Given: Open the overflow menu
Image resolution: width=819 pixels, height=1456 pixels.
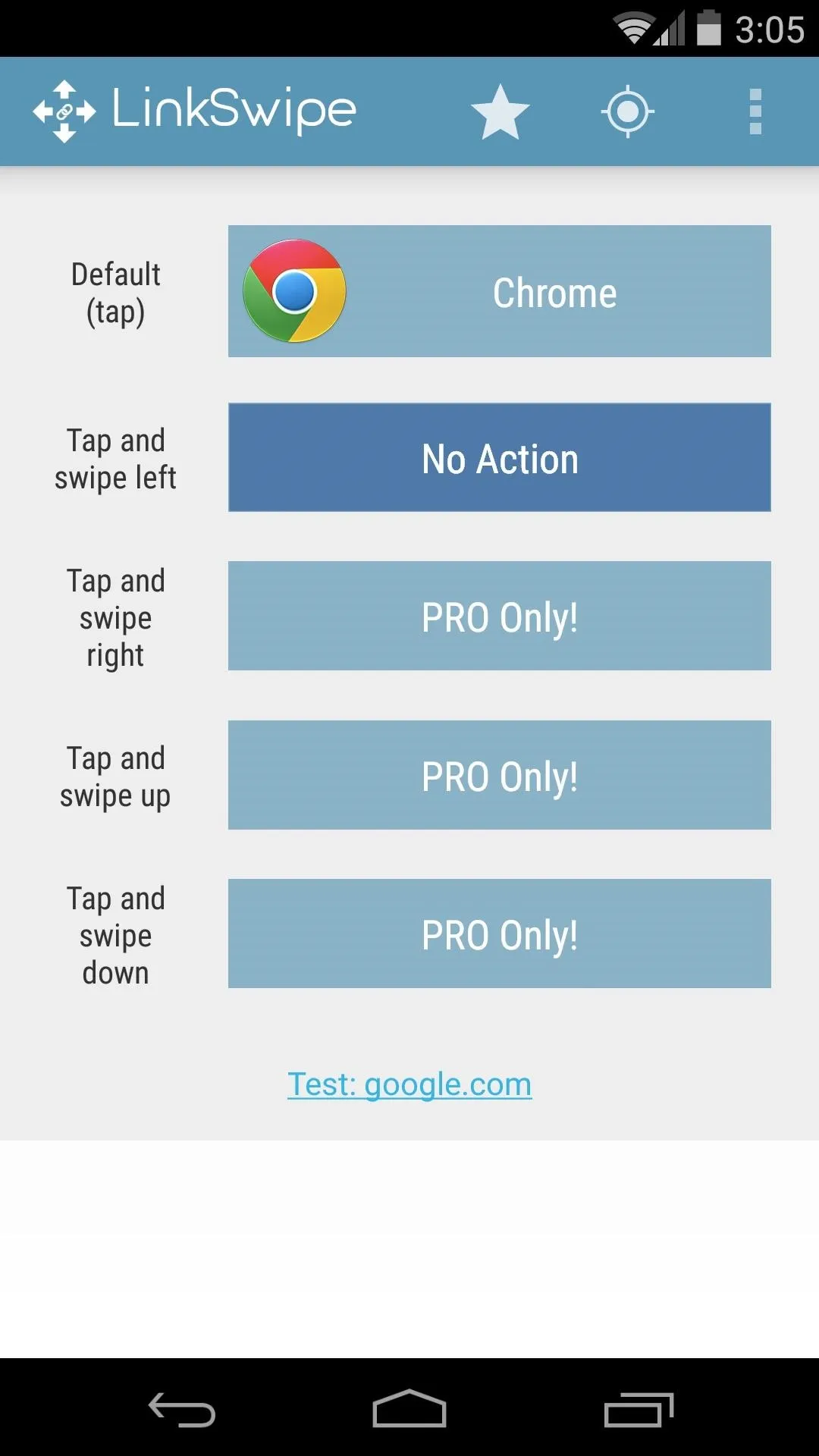Looking at the screenshot, I should (755, 112).
